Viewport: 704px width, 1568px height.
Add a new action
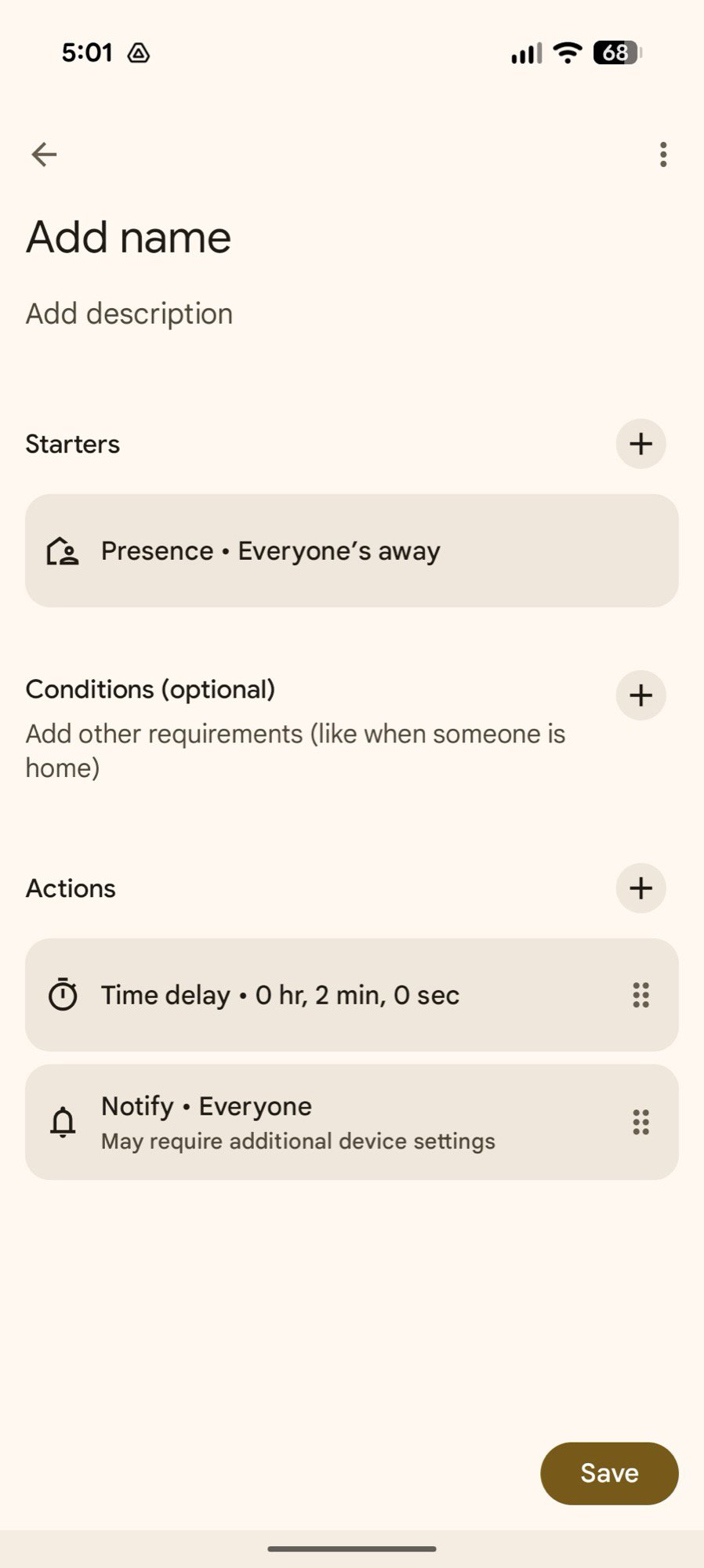pos(640,887)
